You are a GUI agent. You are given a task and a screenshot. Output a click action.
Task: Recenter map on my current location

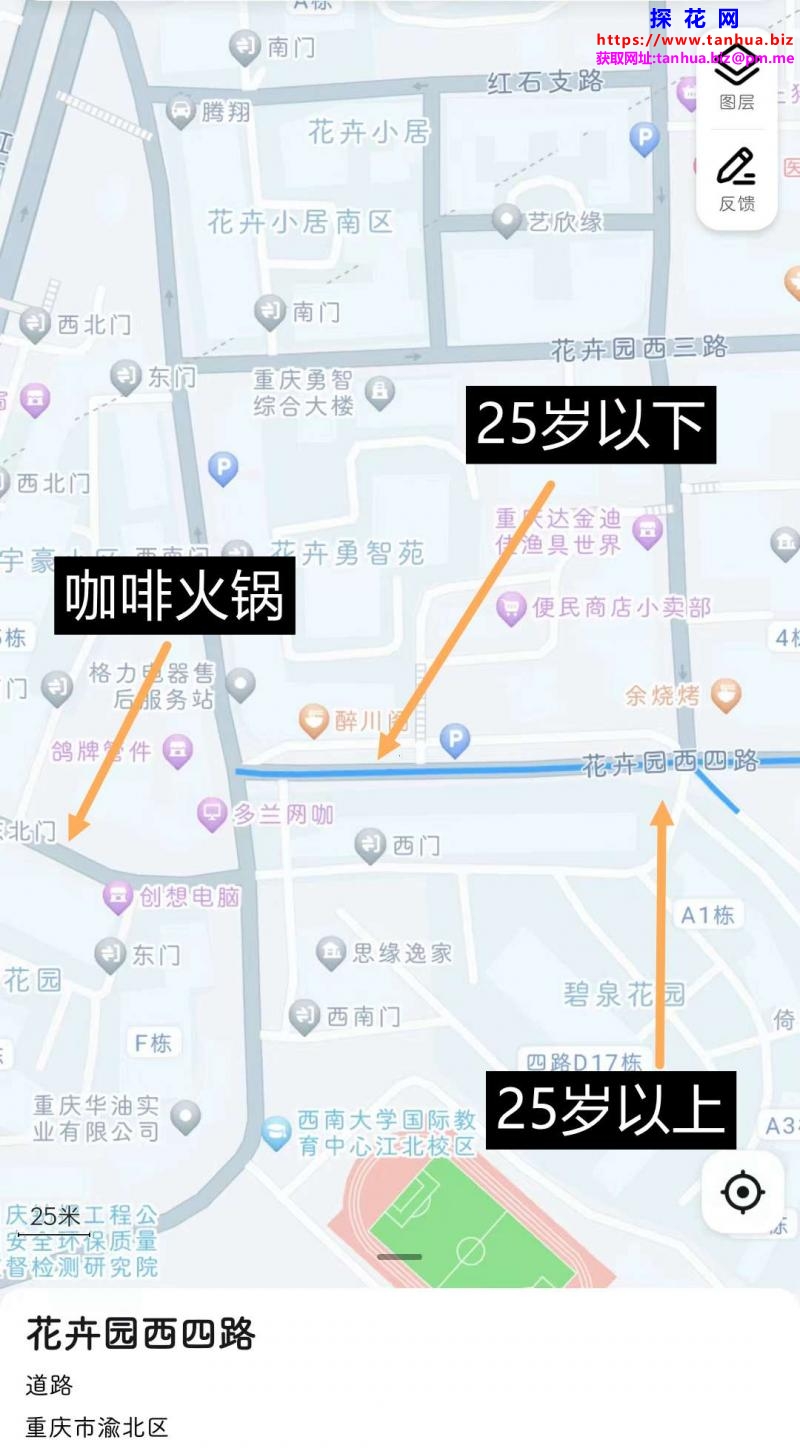point(742,1192)
